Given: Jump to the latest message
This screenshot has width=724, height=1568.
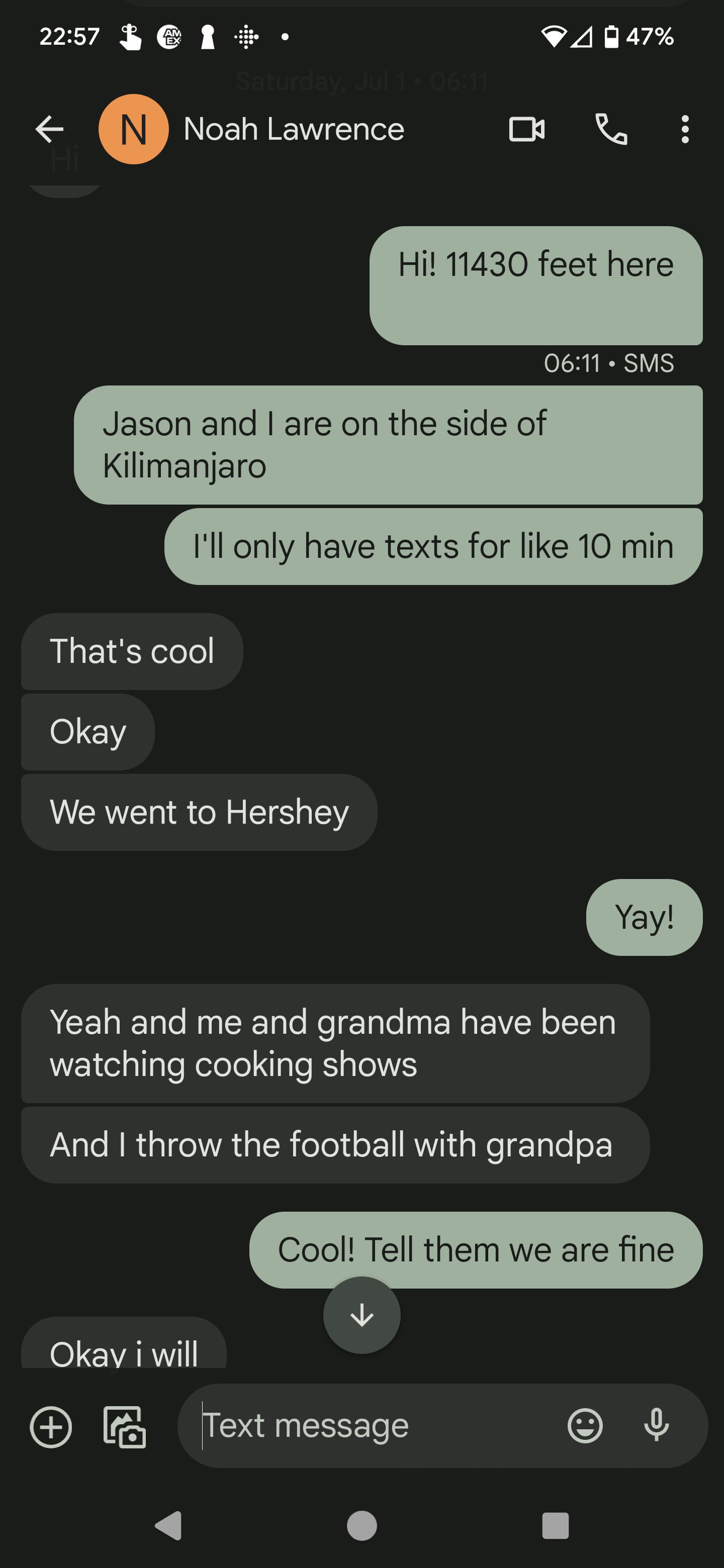Looking at the screenshot, I should (x=361, y=1315).
